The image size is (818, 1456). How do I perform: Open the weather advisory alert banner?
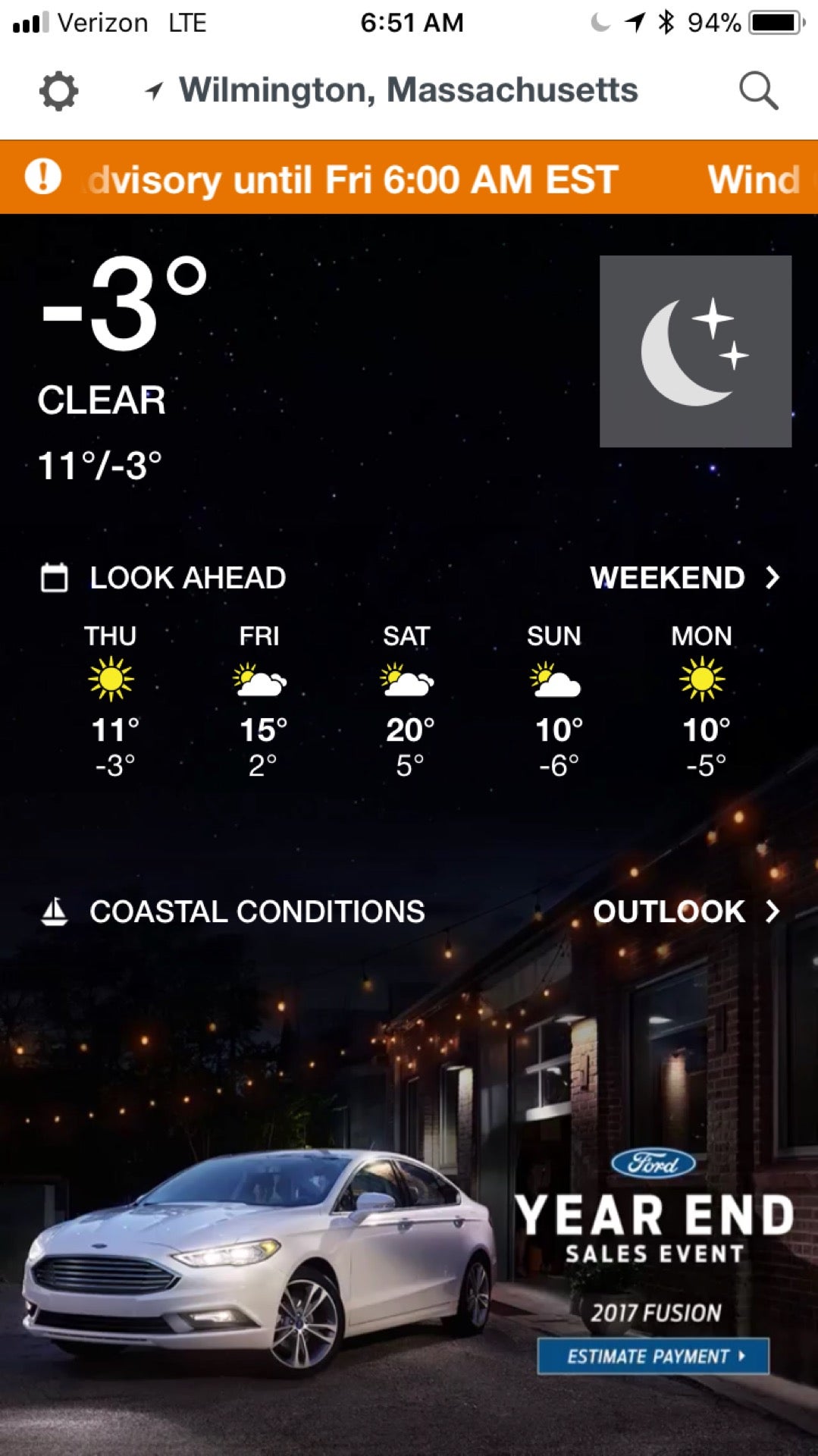[409, 179]
